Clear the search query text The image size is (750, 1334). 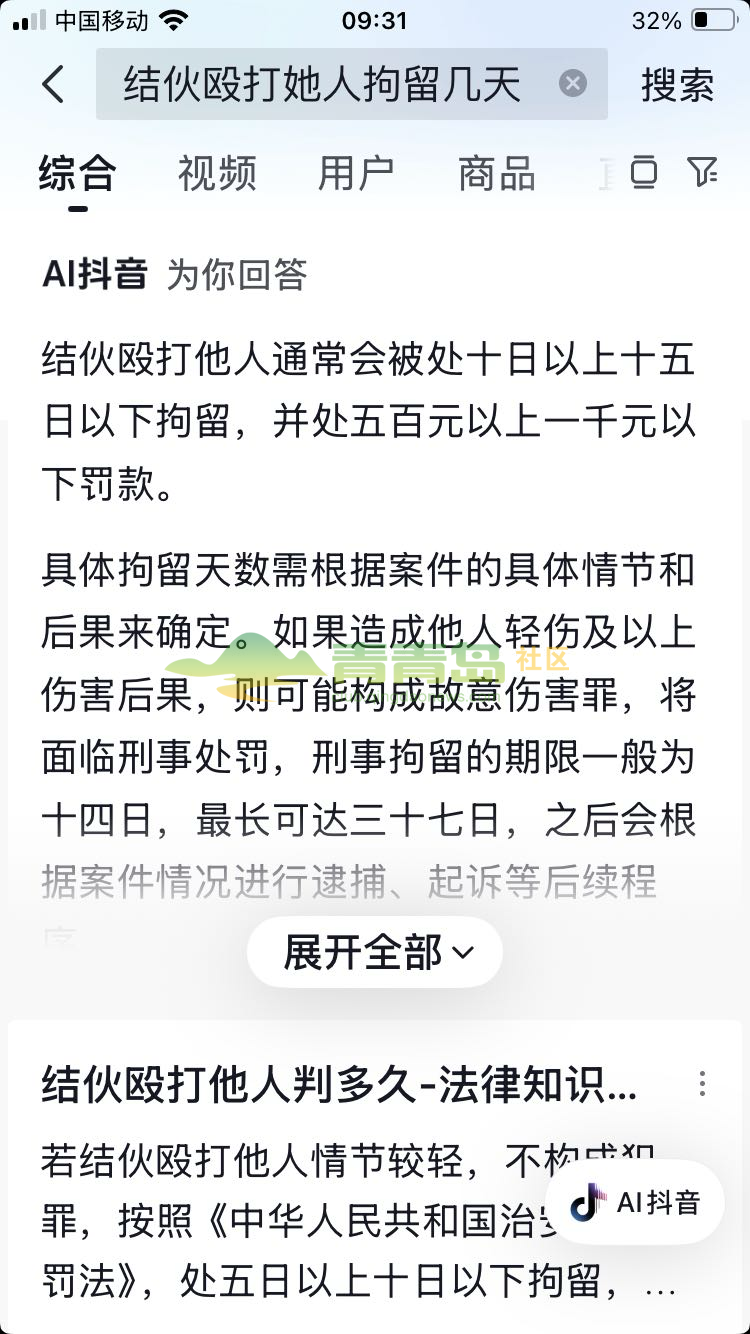[x=573, y=83]
